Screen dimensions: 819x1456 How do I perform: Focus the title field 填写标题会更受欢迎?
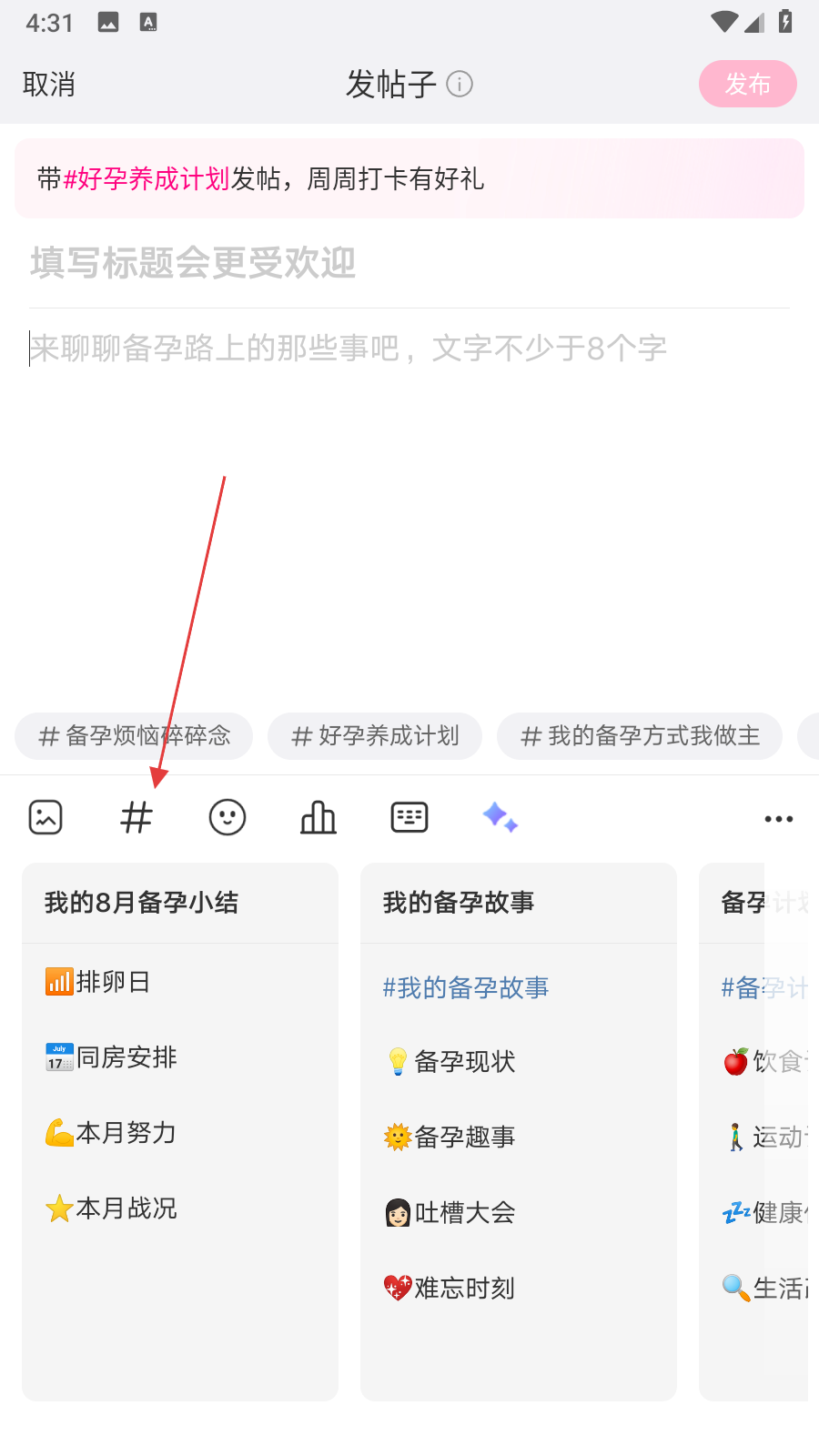[408, 263]
